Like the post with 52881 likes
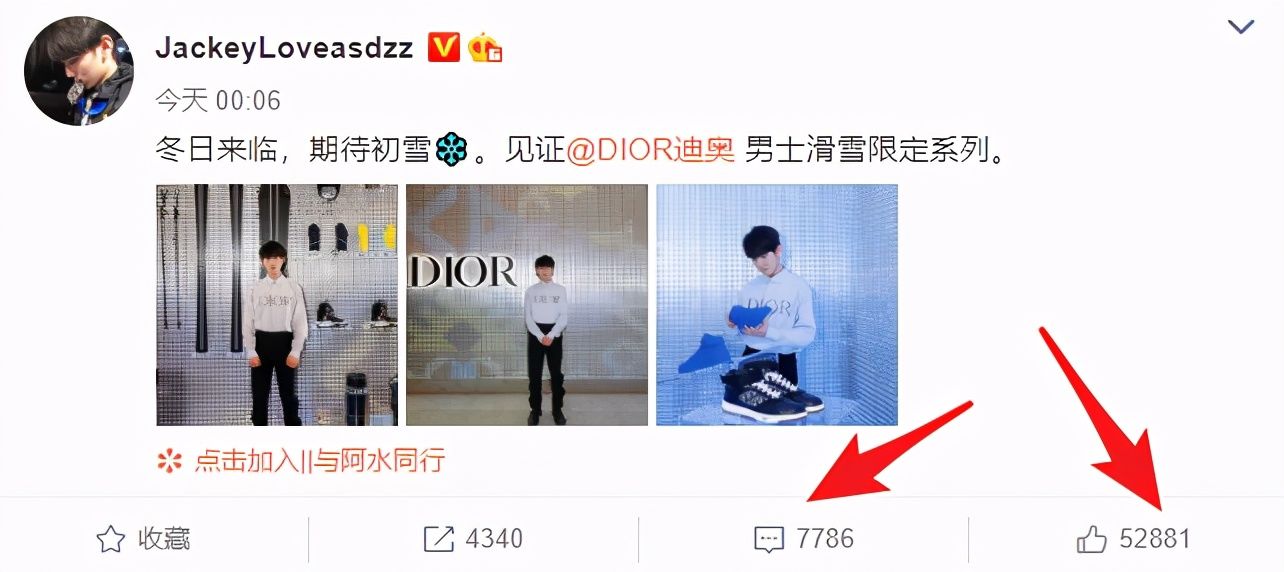Image resolution: width=1284 pixels, height=572 pixels. click(x=1133, y=539)
